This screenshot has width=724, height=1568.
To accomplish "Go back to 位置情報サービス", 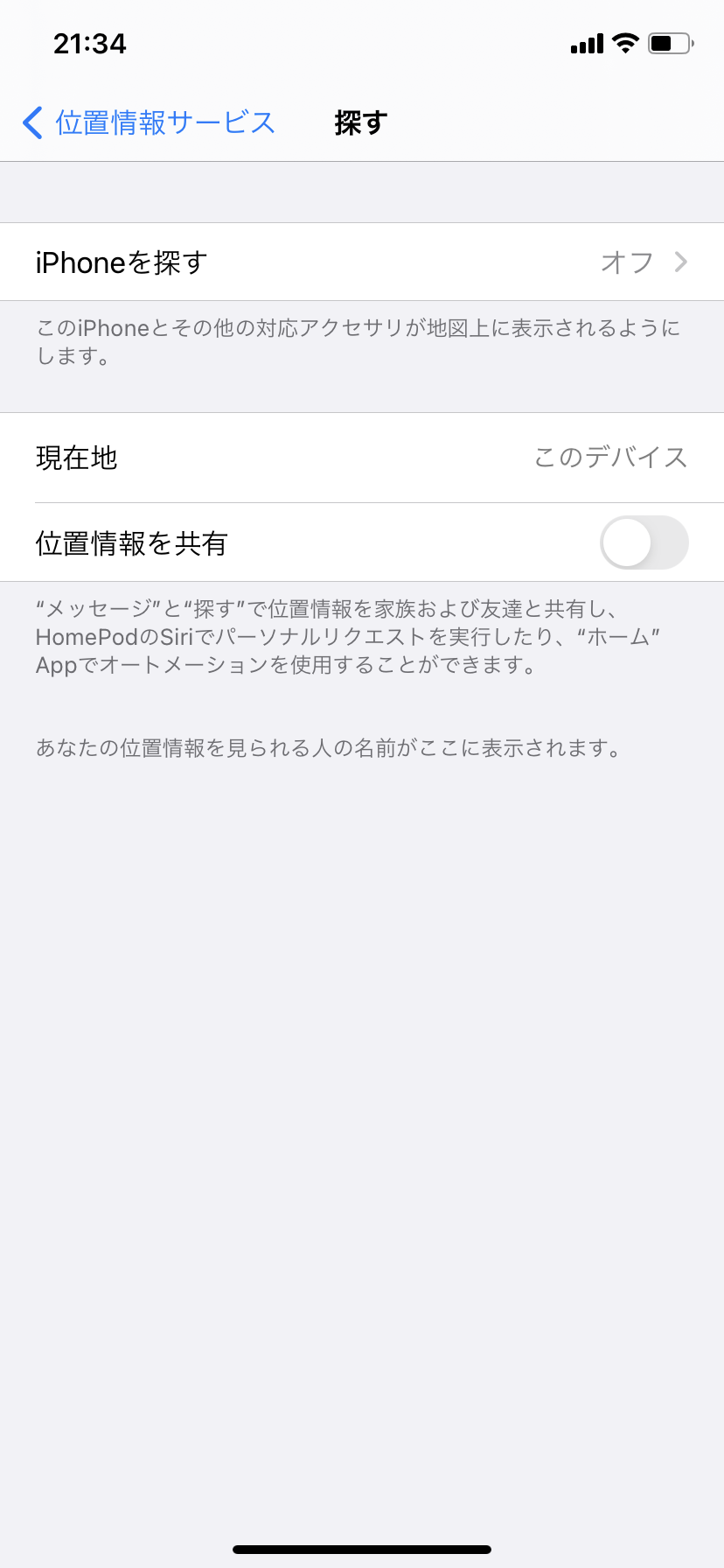I will click(x=149, y=123).
